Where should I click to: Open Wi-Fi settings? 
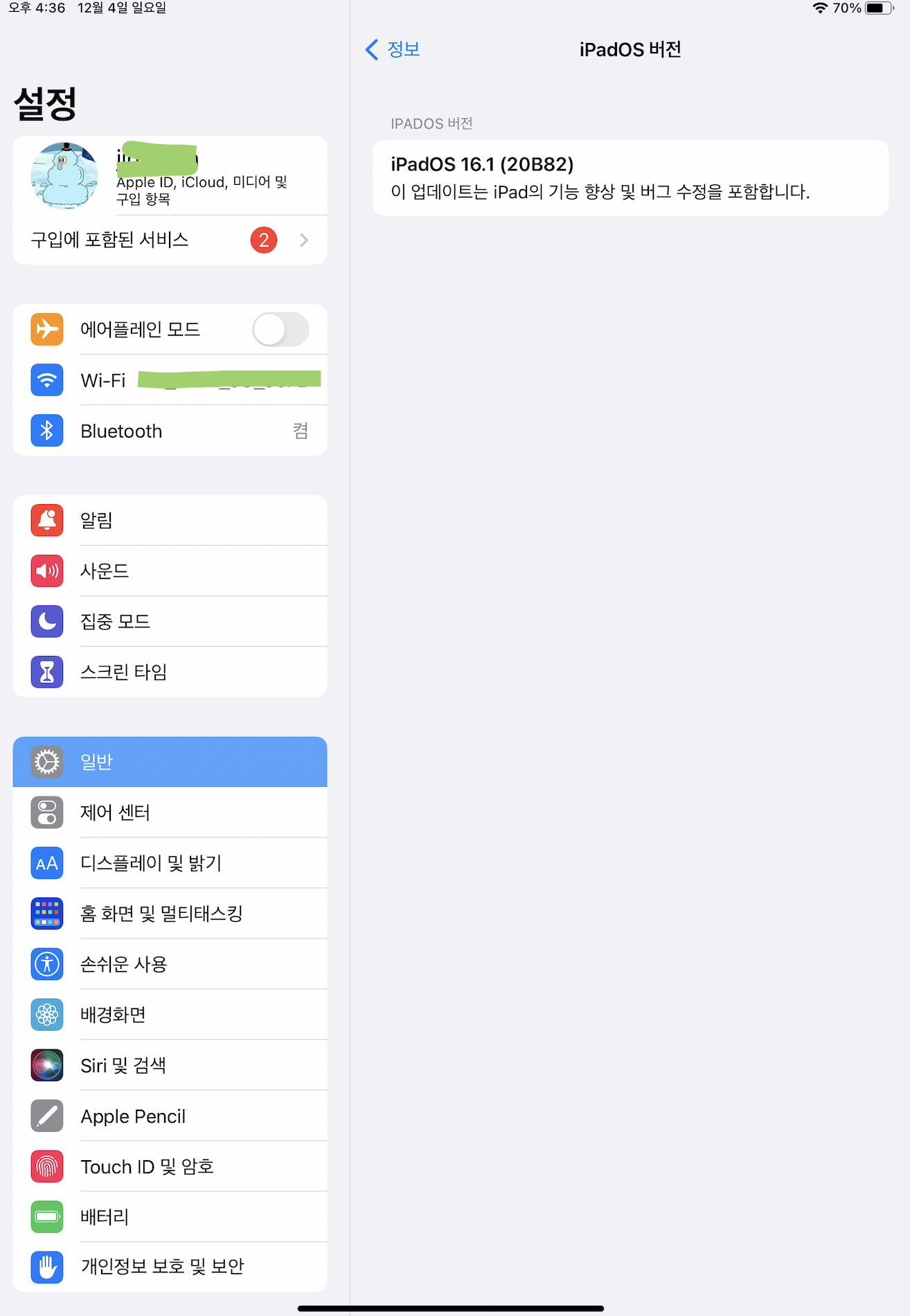170,380
